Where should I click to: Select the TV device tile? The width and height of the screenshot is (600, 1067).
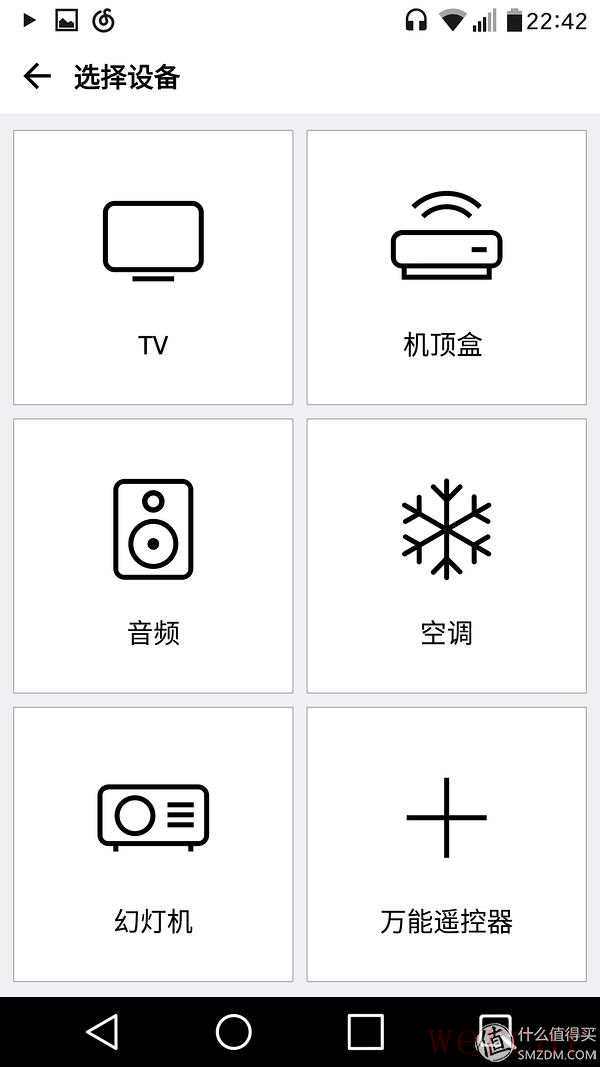point(153,268)
